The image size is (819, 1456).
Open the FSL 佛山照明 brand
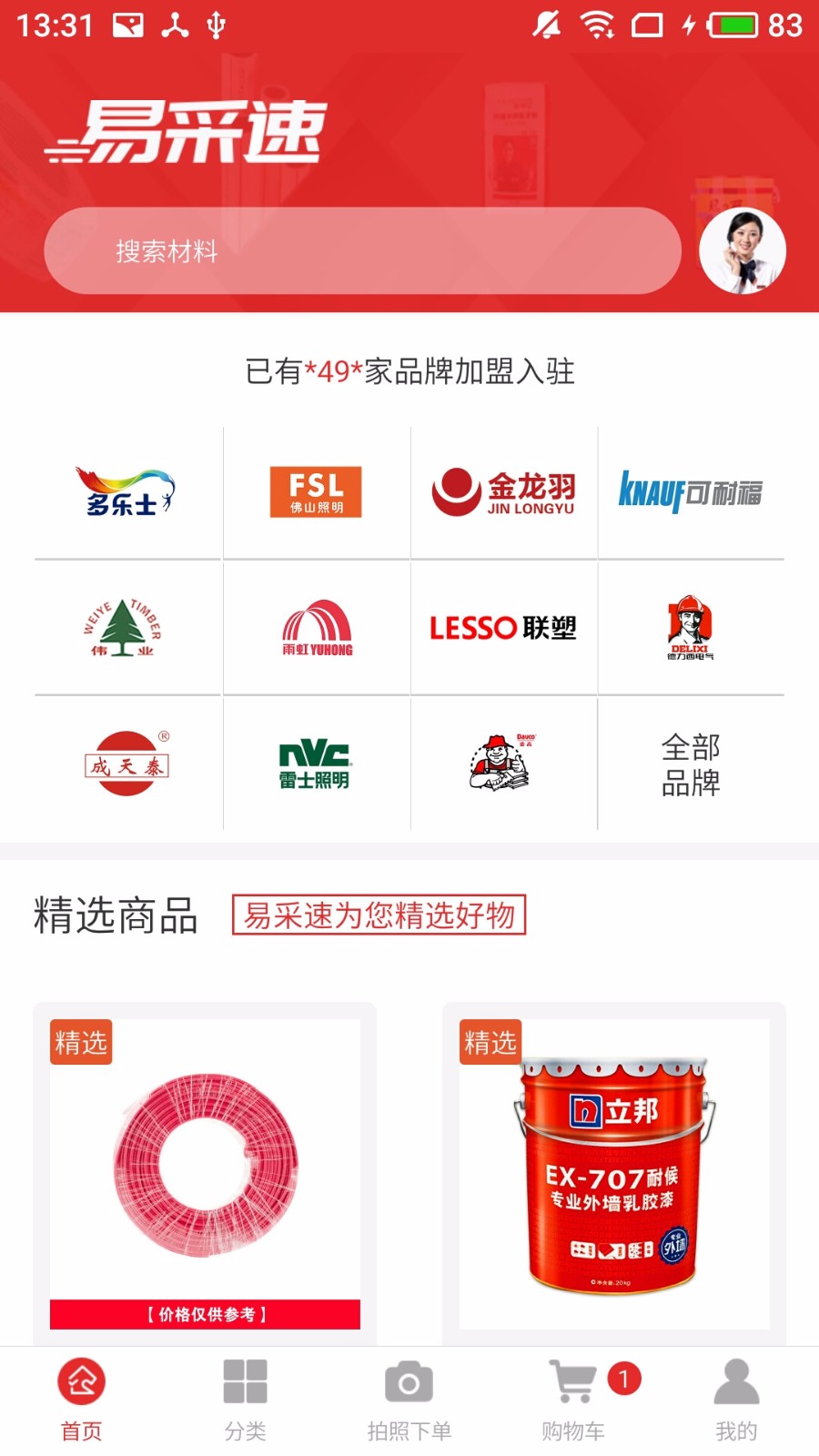(x=316, y=492)
